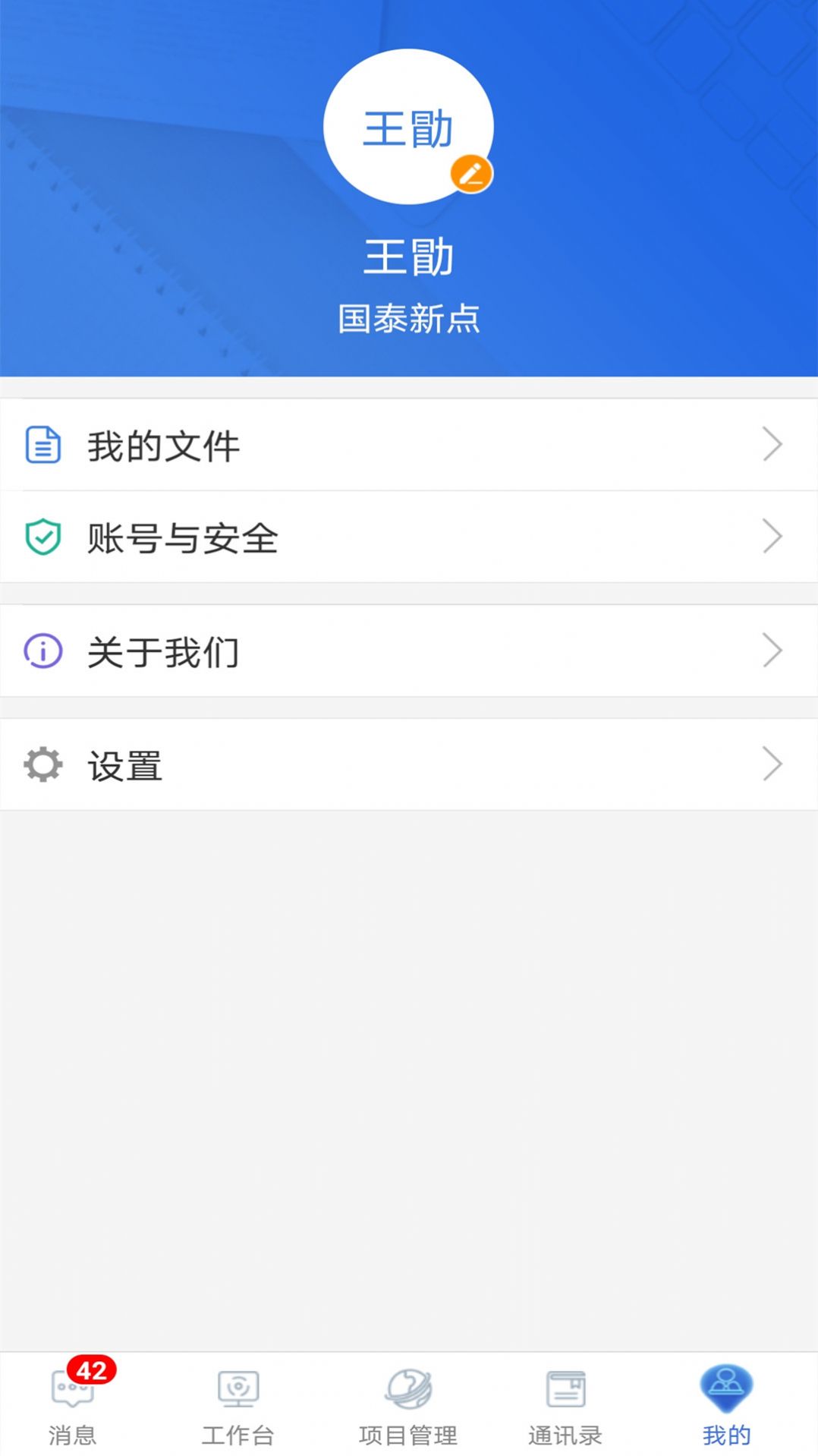This screenshot has width=818, height=1456.
Task: Click the info icon next to 关于我们
Action: tap(42, 651)
